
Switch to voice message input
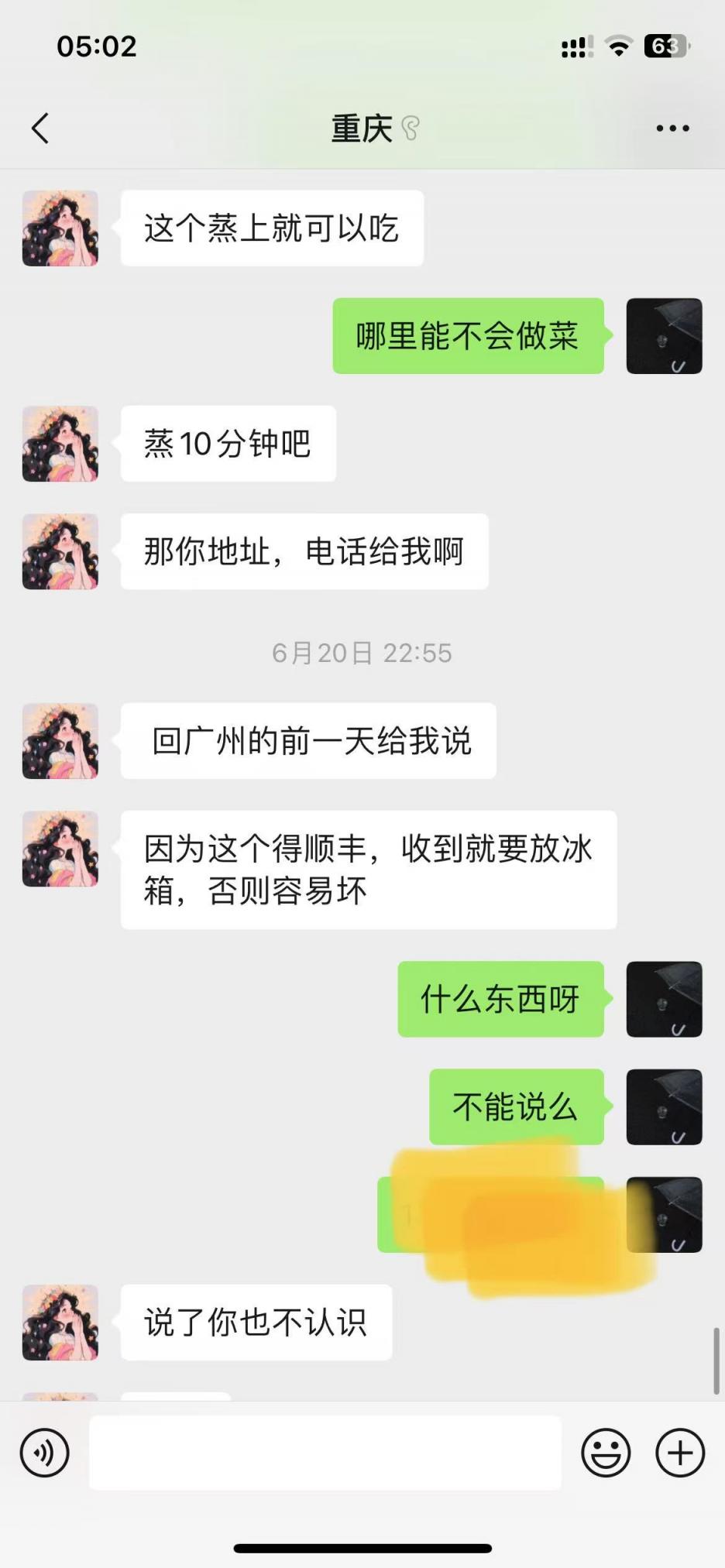pos(45,1453)
